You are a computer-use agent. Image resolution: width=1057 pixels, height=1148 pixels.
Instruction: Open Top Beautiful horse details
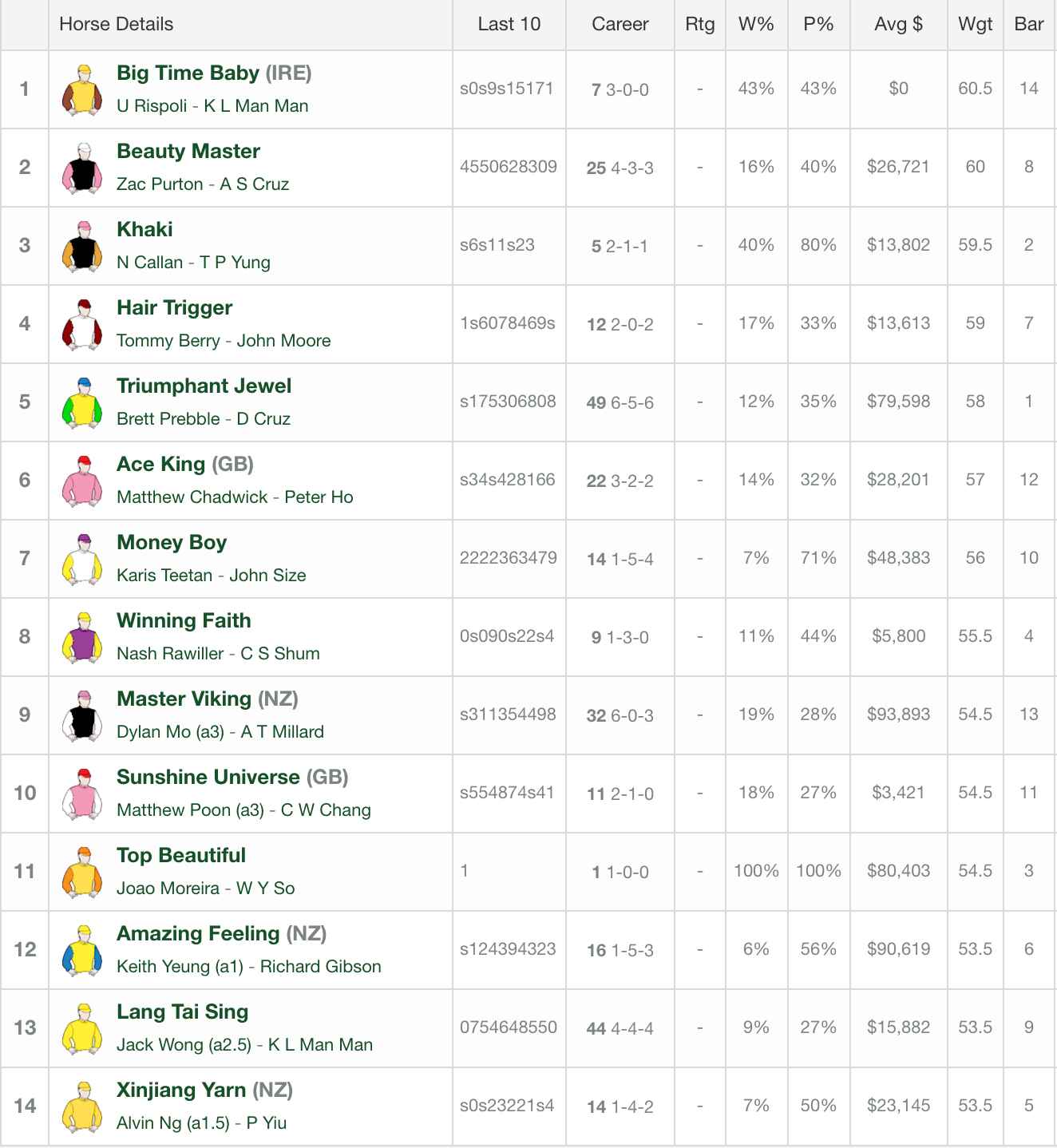(181, 856)
